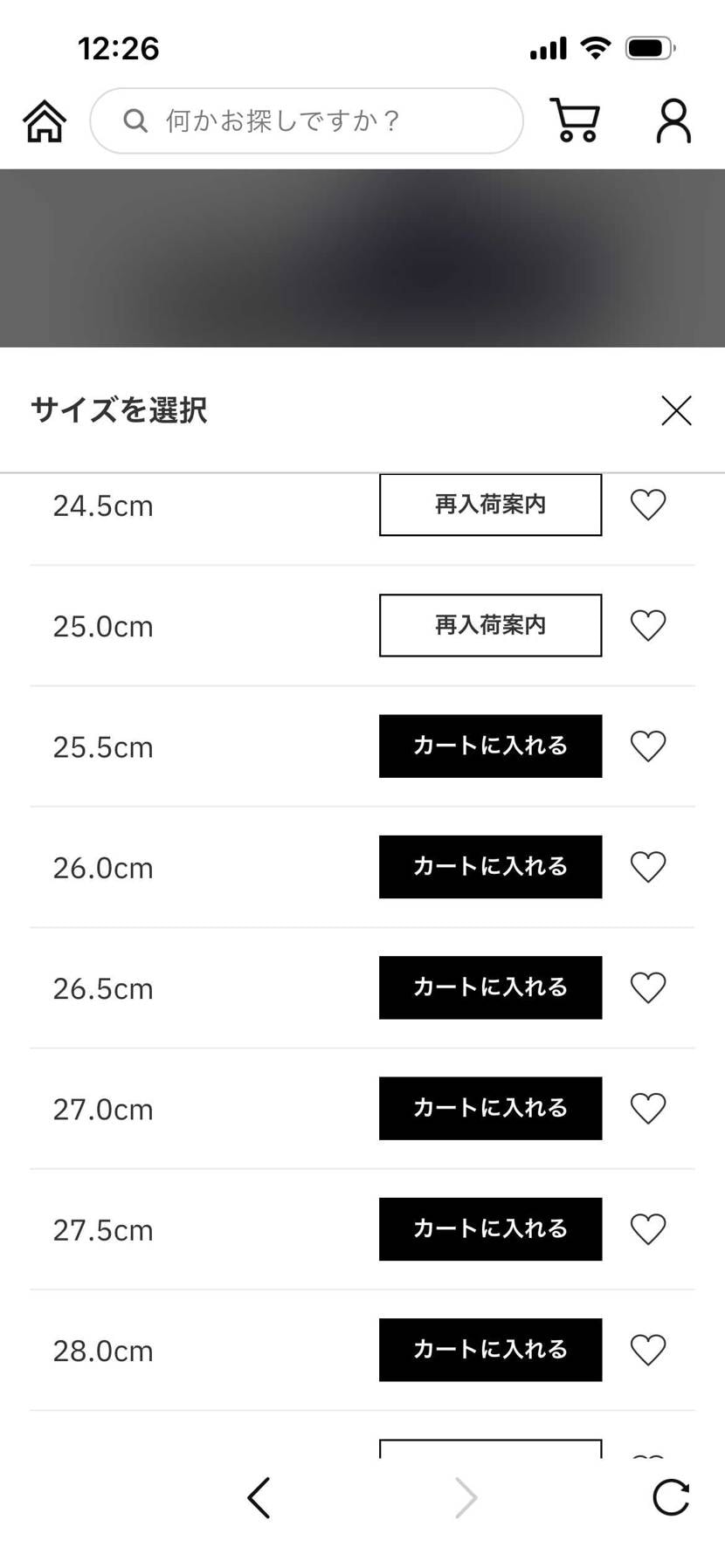
Task: Like the 27.0cm size with heart
Action: pos(648,1108)
